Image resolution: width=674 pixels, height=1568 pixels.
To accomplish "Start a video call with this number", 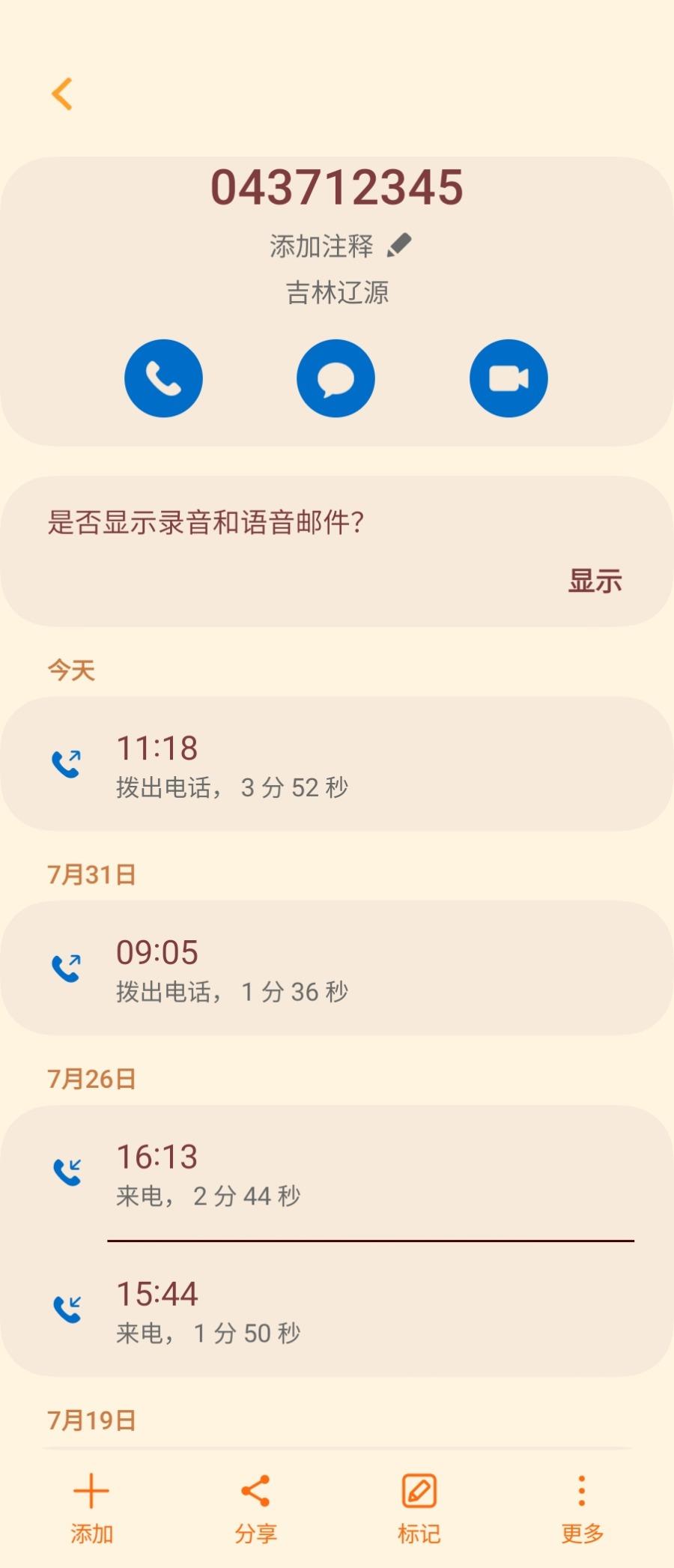I will point(508,378).
